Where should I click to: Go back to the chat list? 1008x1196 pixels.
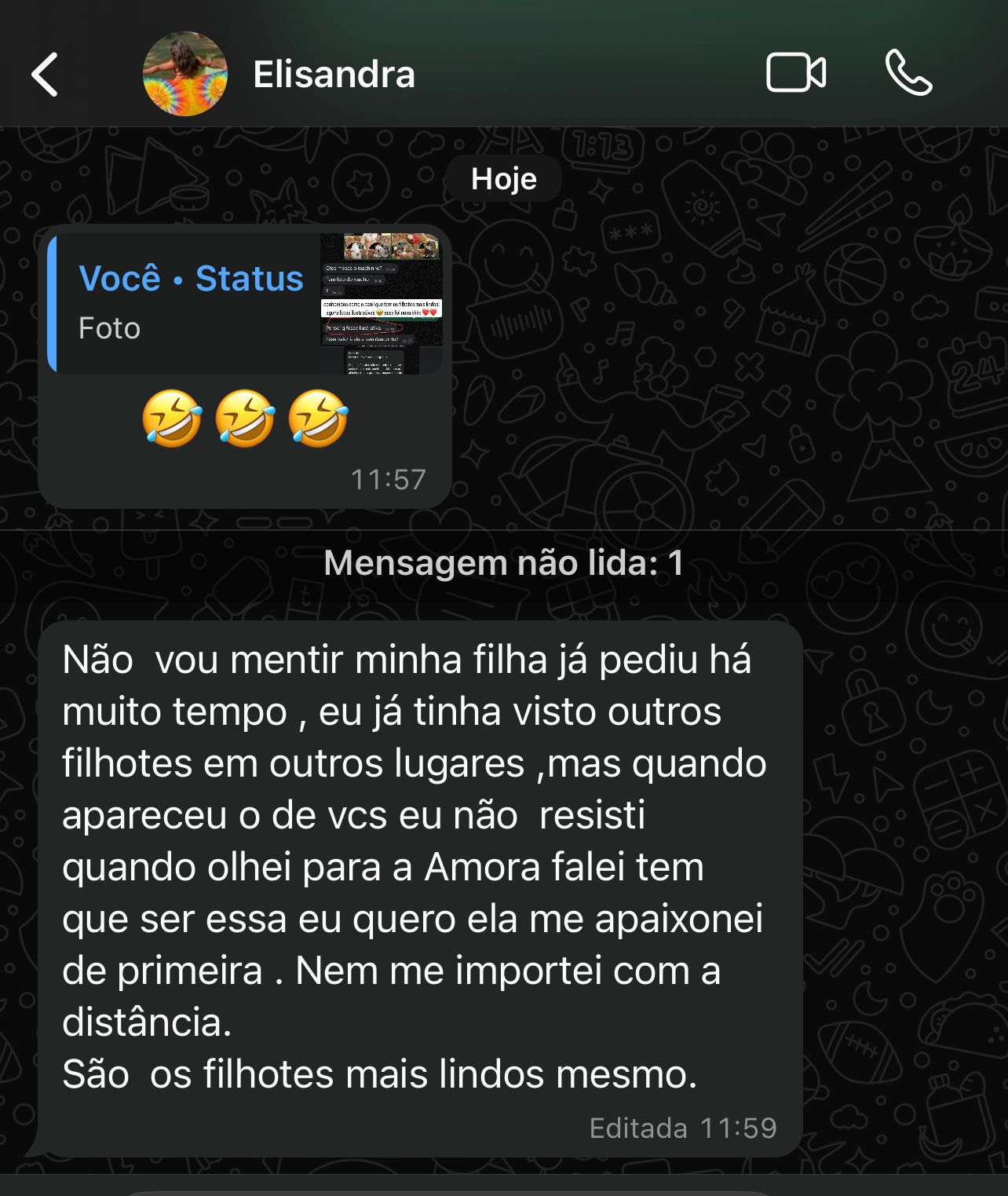[x=45, y=75]
